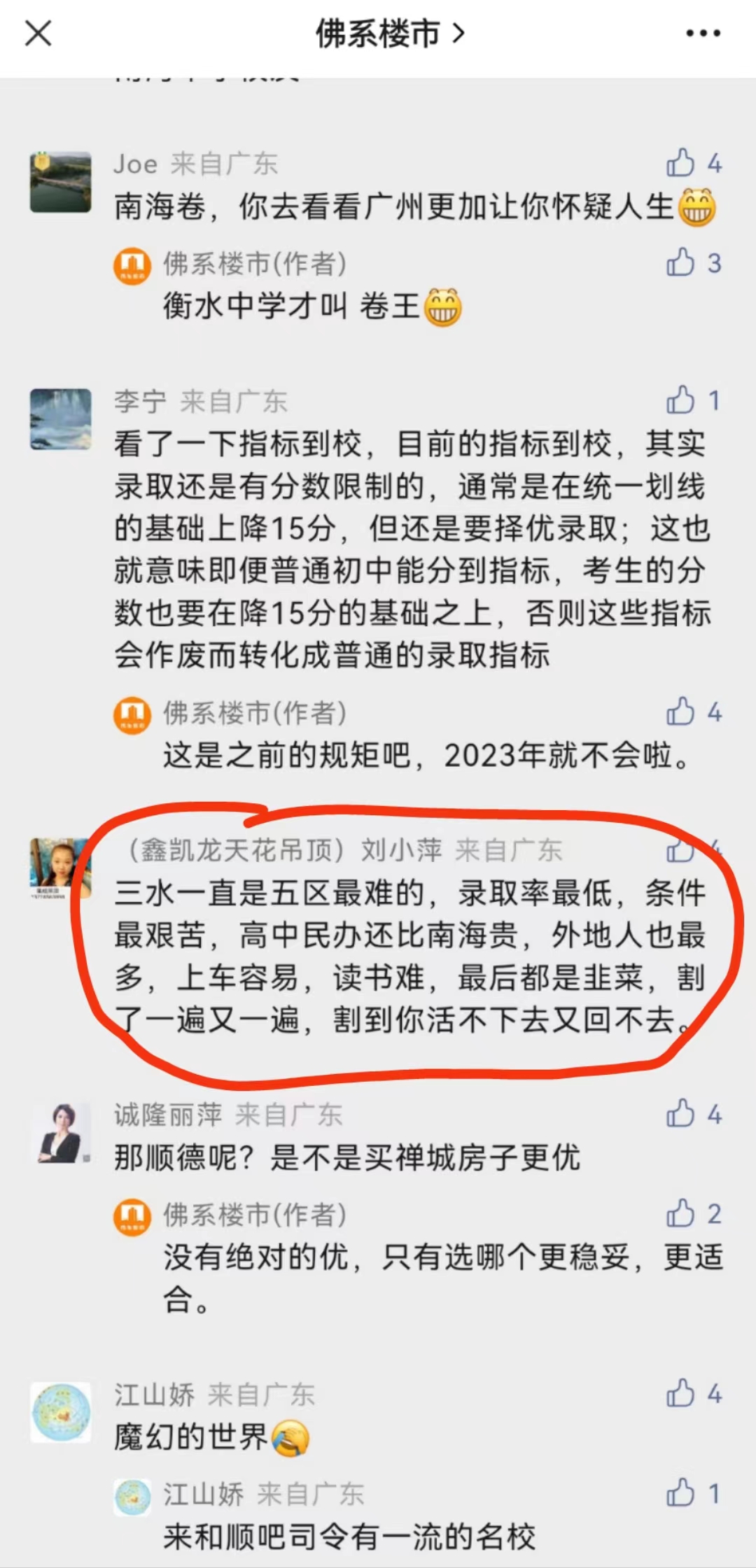
Task: Like 李宁's comment on 指标到校
Action: click(x=680, y=400)
